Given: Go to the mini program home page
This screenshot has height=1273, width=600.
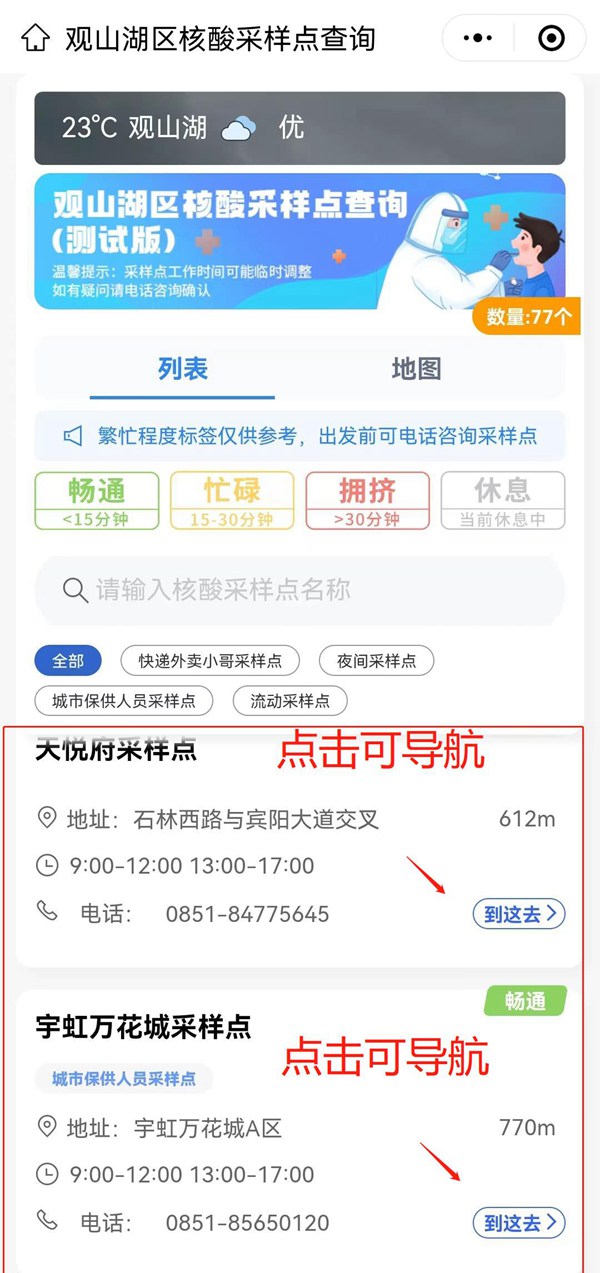Looking at the screenshot, I should (35, 39).
